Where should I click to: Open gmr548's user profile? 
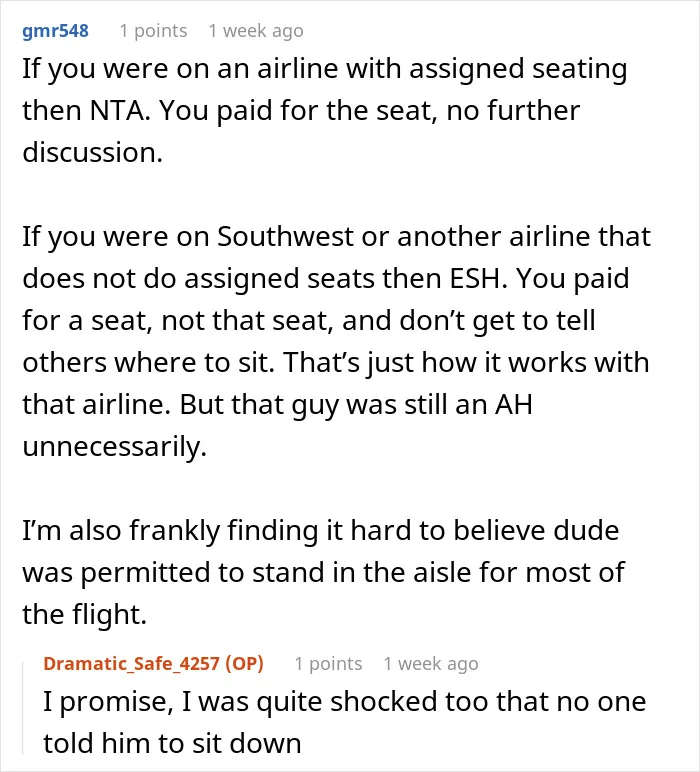point(56,31)
